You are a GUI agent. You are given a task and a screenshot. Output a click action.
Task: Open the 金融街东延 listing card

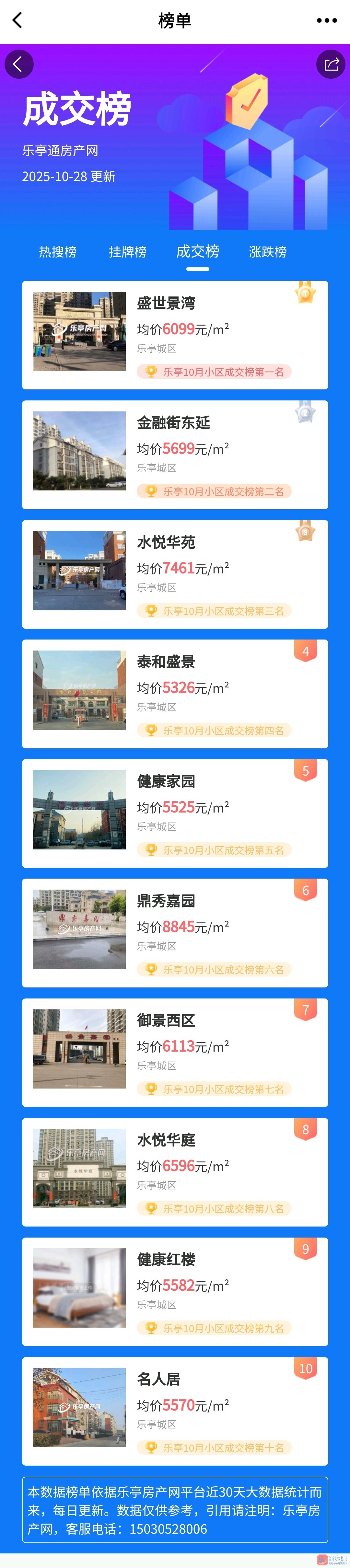pyautogui.click(x=175, y=454)
